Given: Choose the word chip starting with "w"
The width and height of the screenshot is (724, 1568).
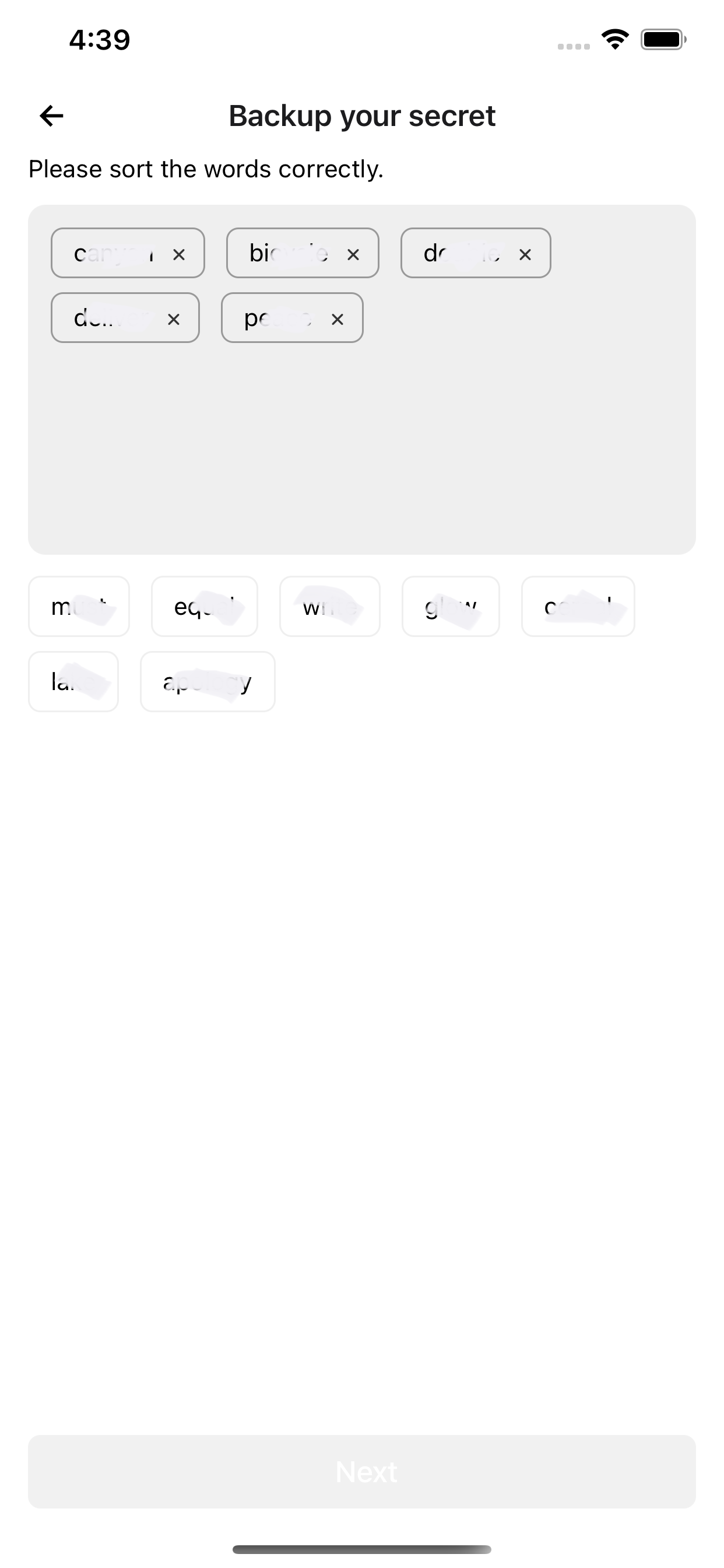Looking at the screenshot, I should click(330, 606).
